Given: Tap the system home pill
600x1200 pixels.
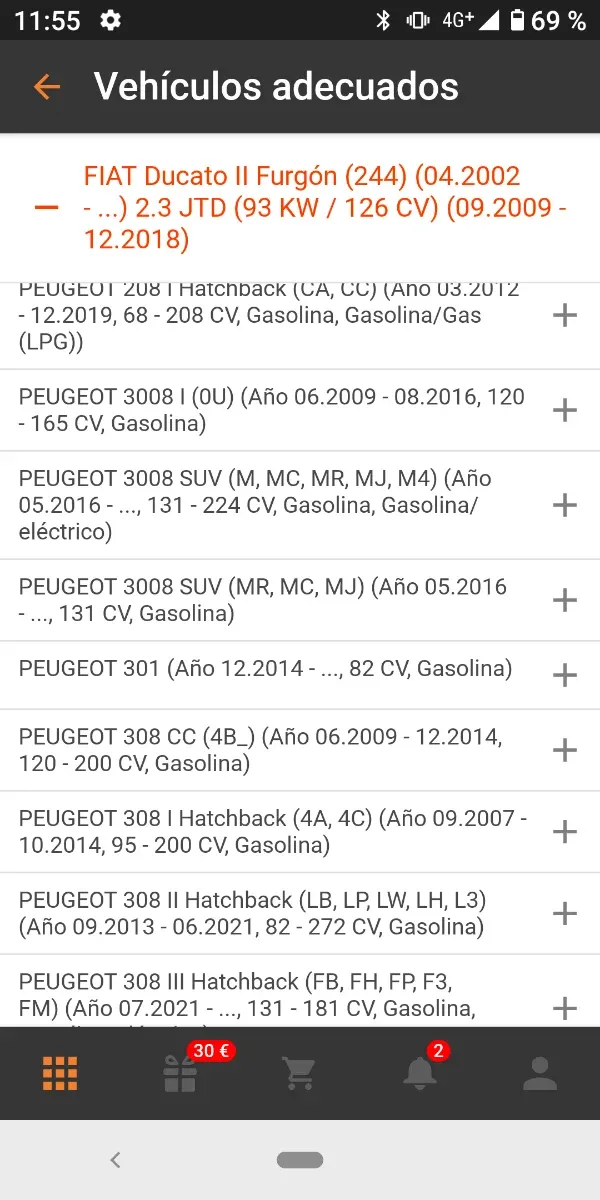Looking at the screenshot, I should [300, 1160].
